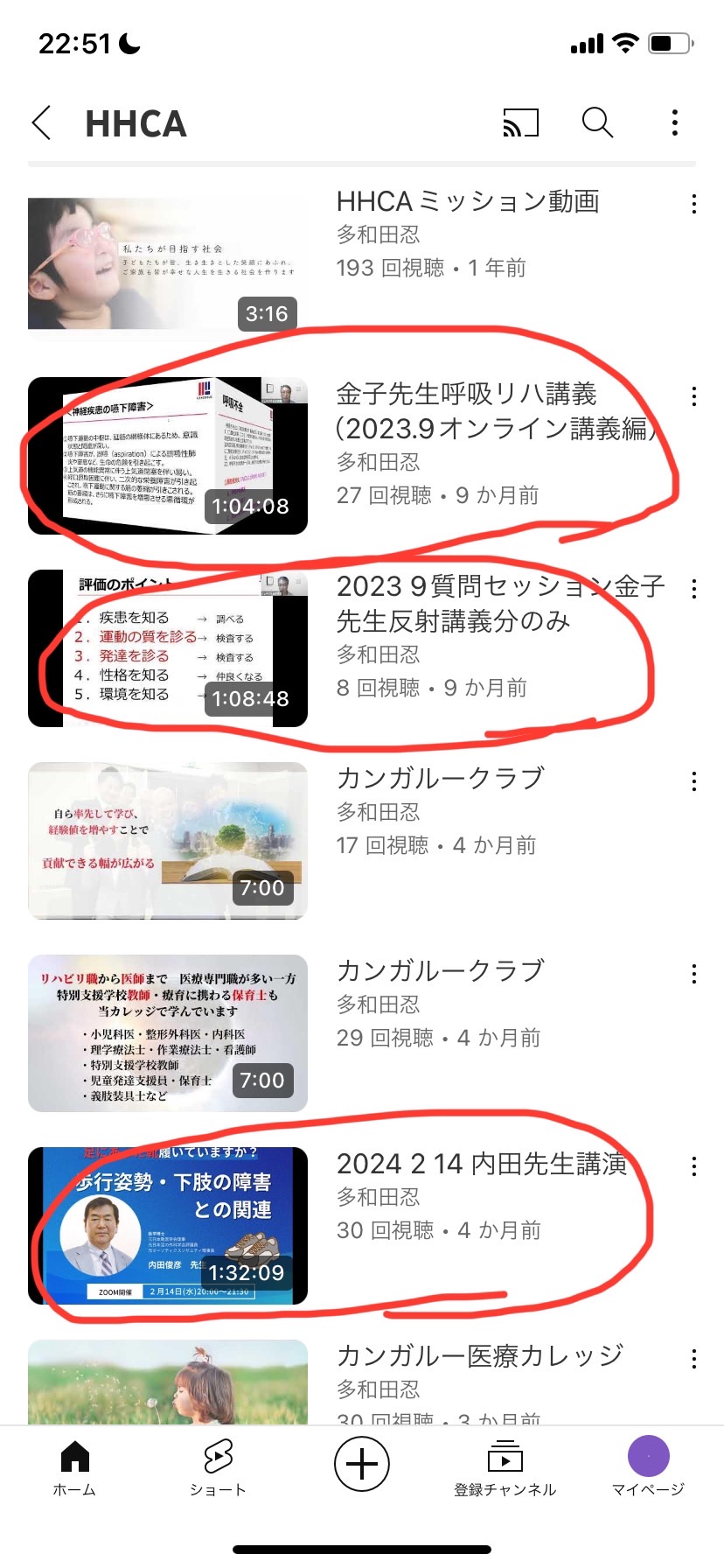724x1568 pixels.
Task: Tap the cast to device icon
Action: click(520, 123)
